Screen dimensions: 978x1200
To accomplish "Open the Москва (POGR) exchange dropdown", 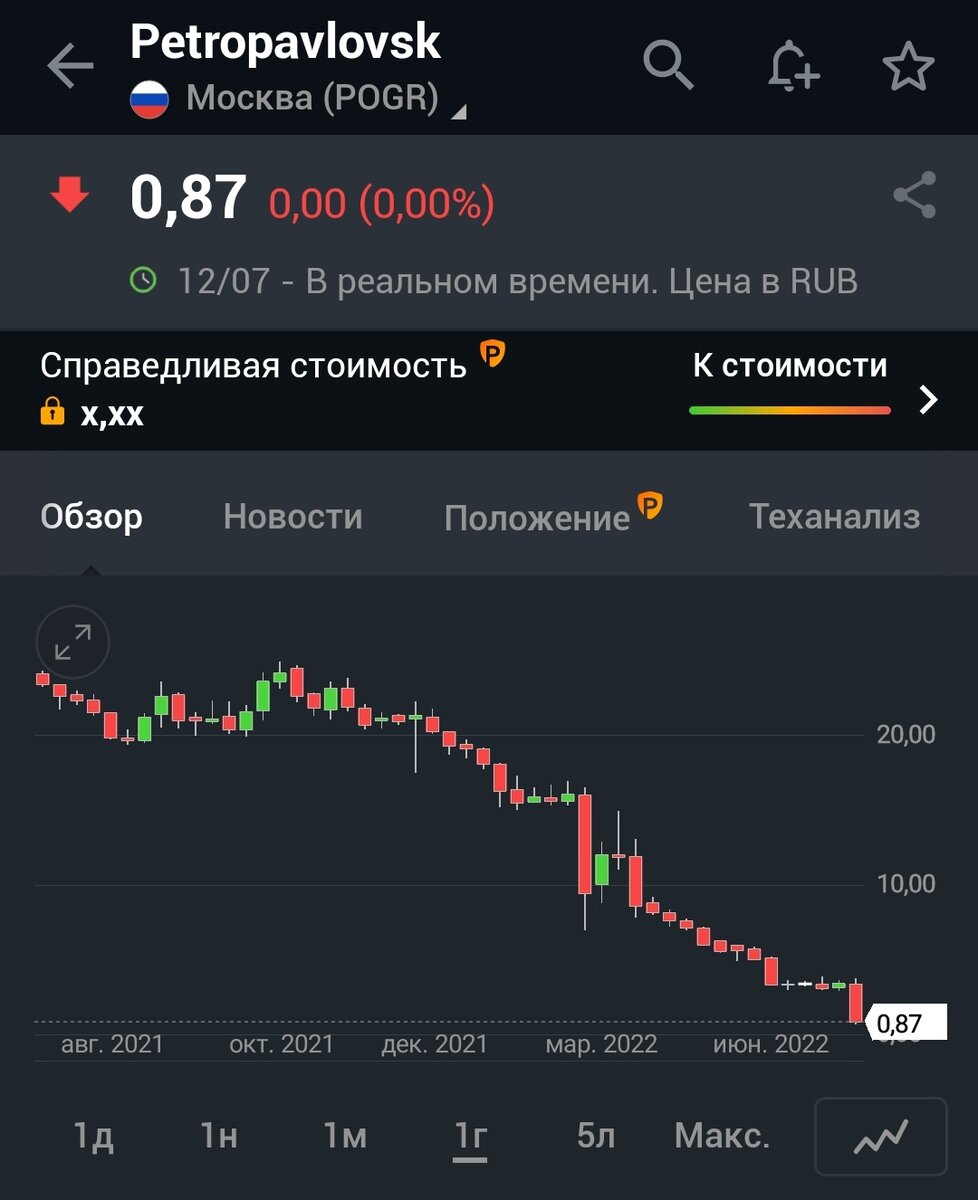I will click(x=298, y=99).
